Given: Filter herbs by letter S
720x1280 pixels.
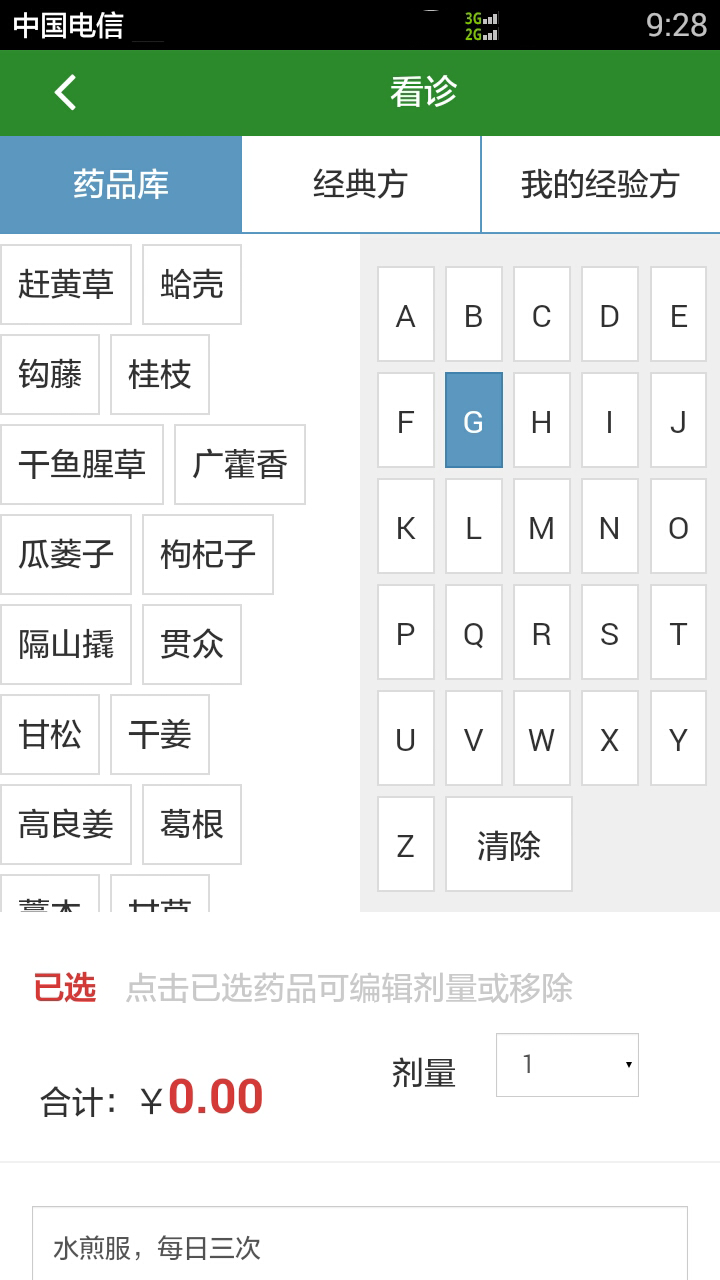Looking at the screenshot, I should pos(609,632).
